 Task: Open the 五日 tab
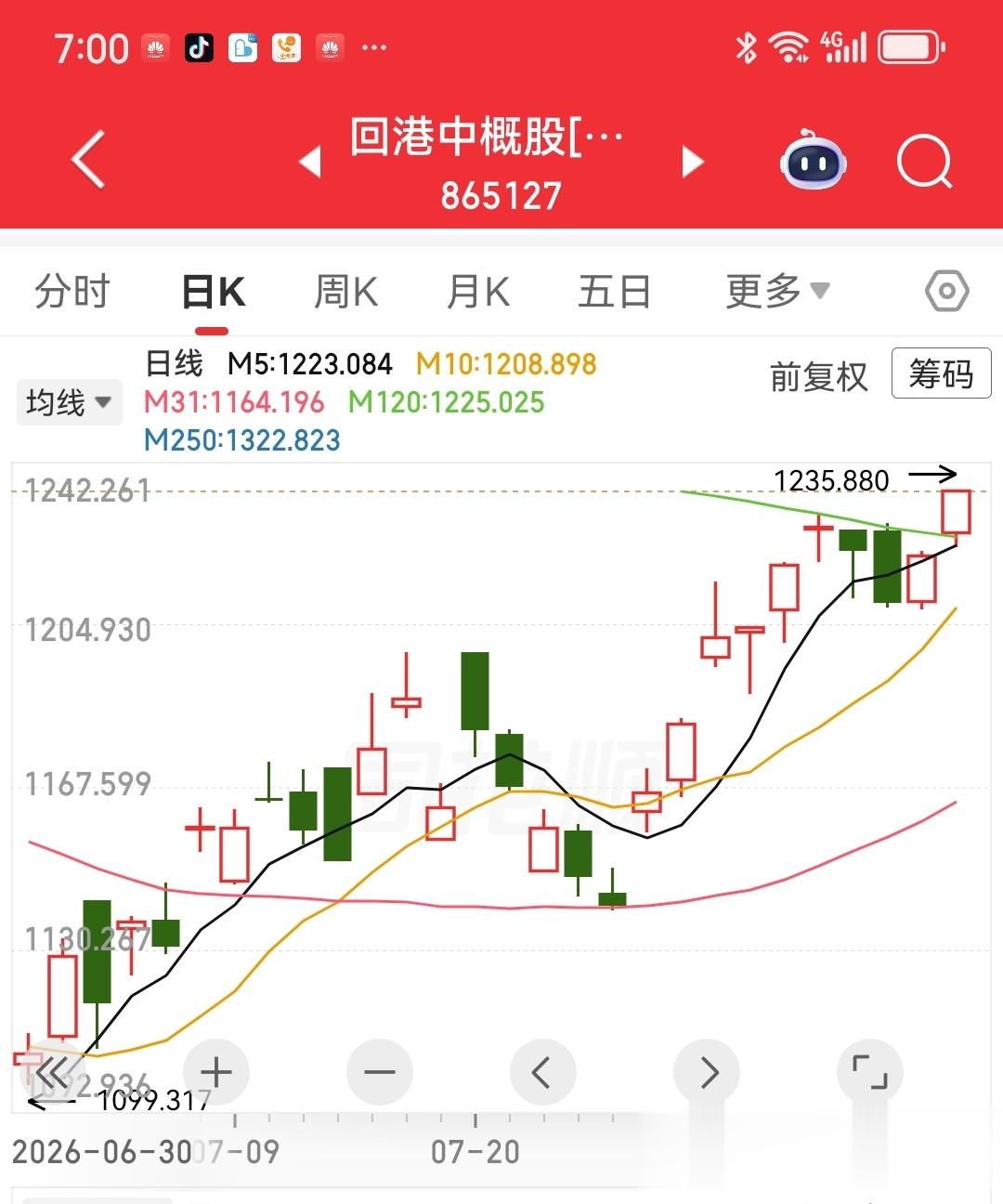click(x=614, y=292)
